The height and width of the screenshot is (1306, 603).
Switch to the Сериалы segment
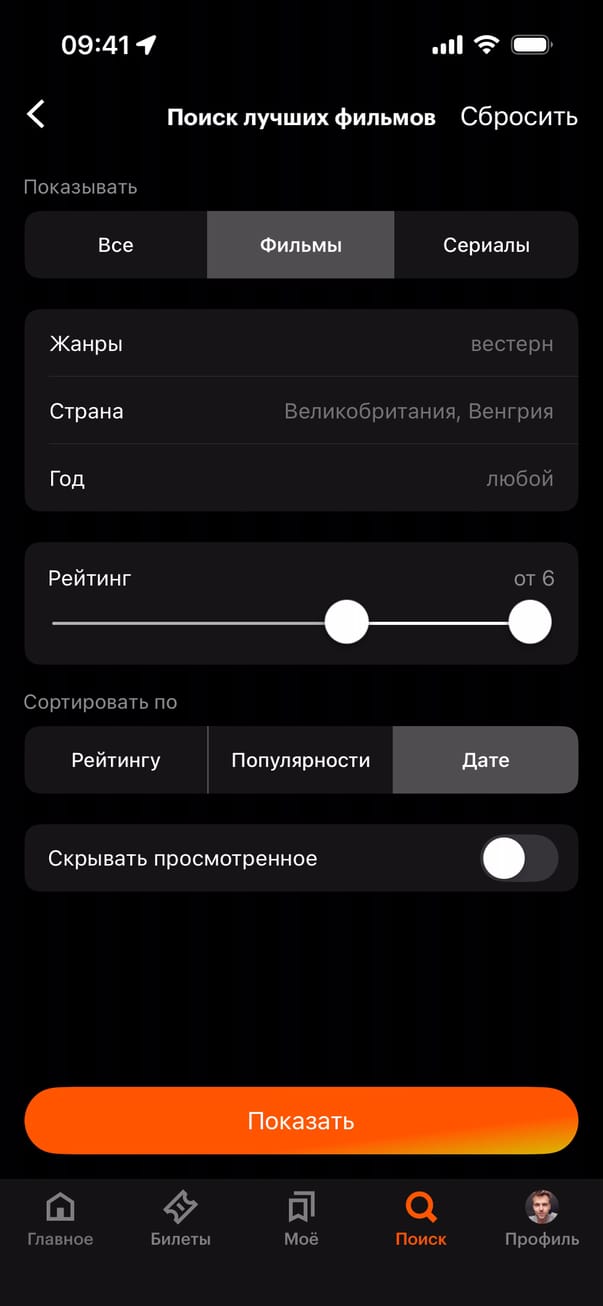[486, 245]
